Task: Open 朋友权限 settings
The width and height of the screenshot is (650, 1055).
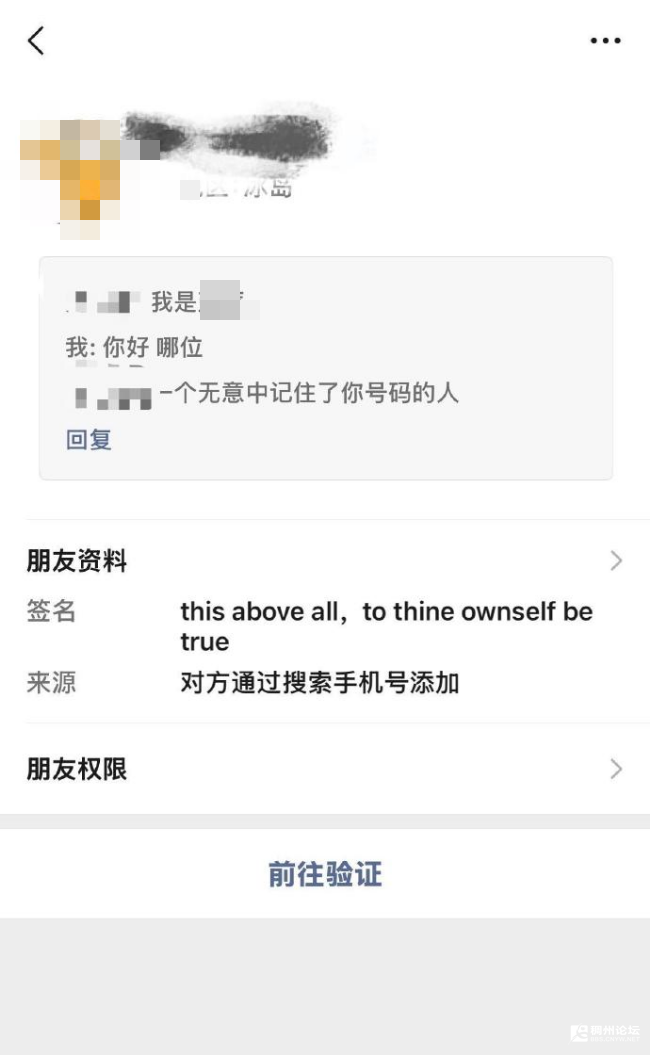Action: pos(324,770)
